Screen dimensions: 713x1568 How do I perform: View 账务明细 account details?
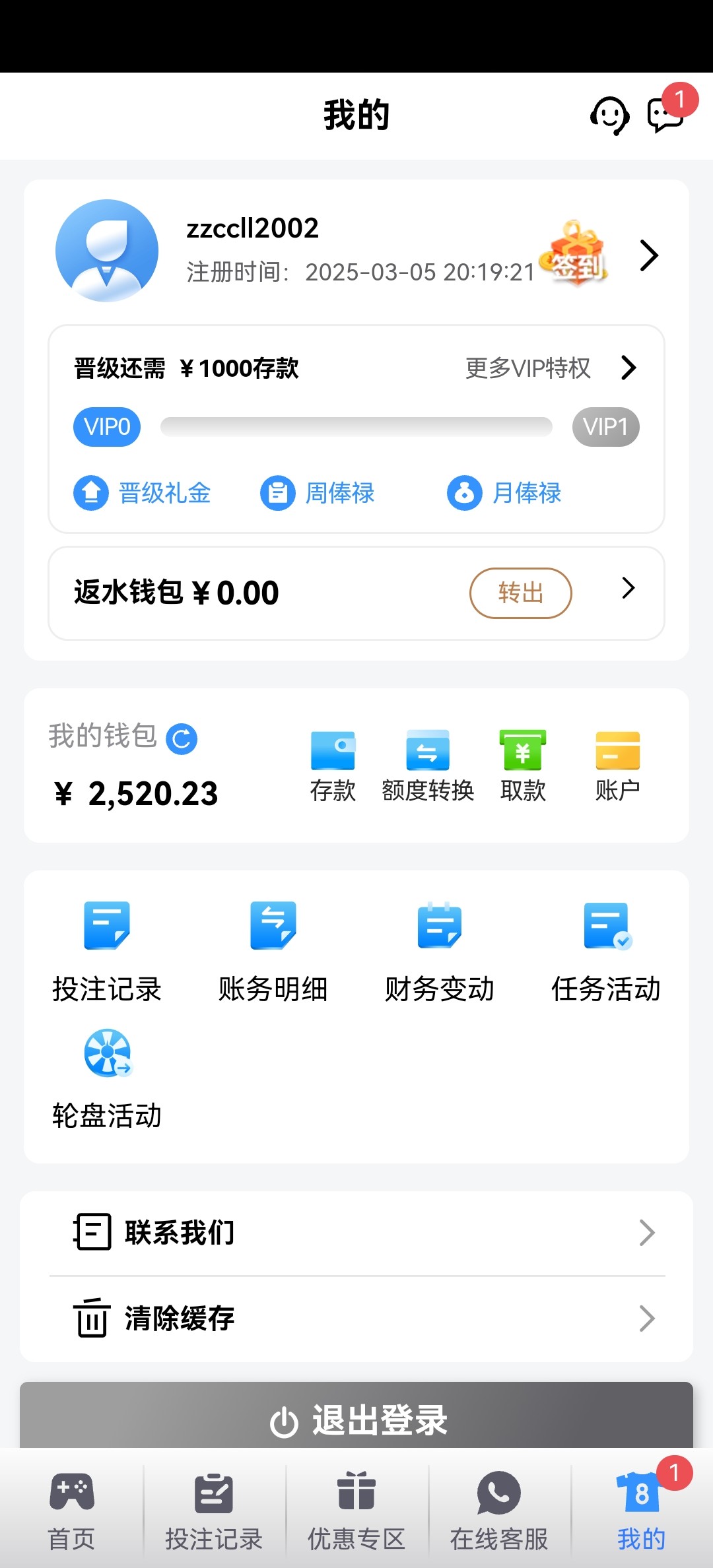[x=273, y=952]
